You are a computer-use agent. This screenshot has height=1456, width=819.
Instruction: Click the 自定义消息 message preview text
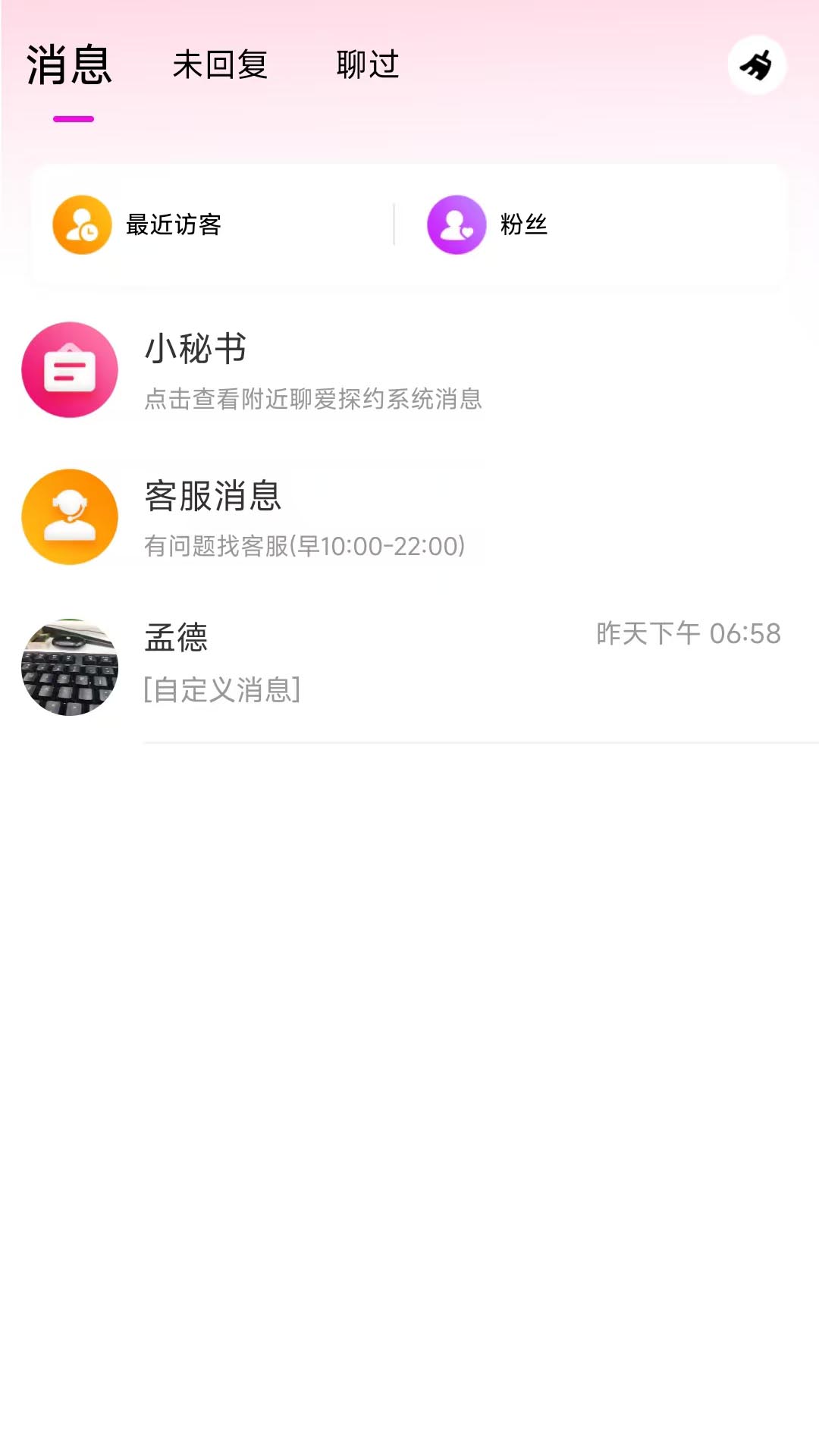point(222,690)
